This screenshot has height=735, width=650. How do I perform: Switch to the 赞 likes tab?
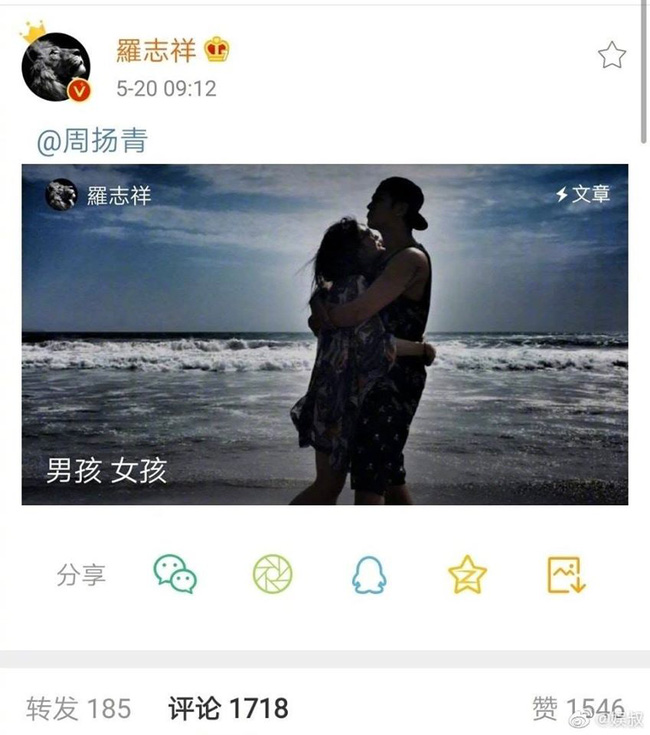(x=578, y=709)
